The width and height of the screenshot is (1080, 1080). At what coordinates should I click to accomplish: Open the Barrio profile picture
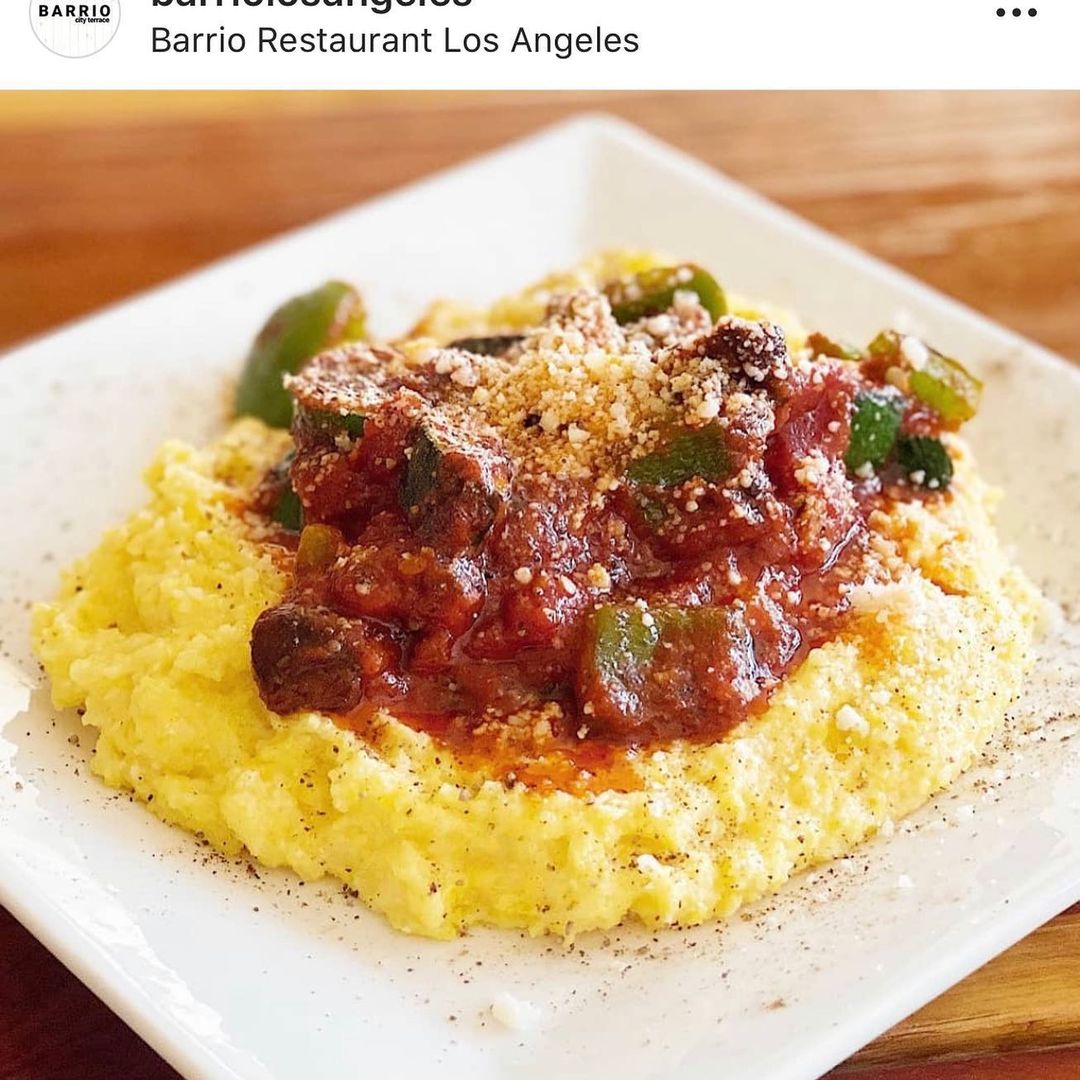pyautogui.click(x=75, y=20)
